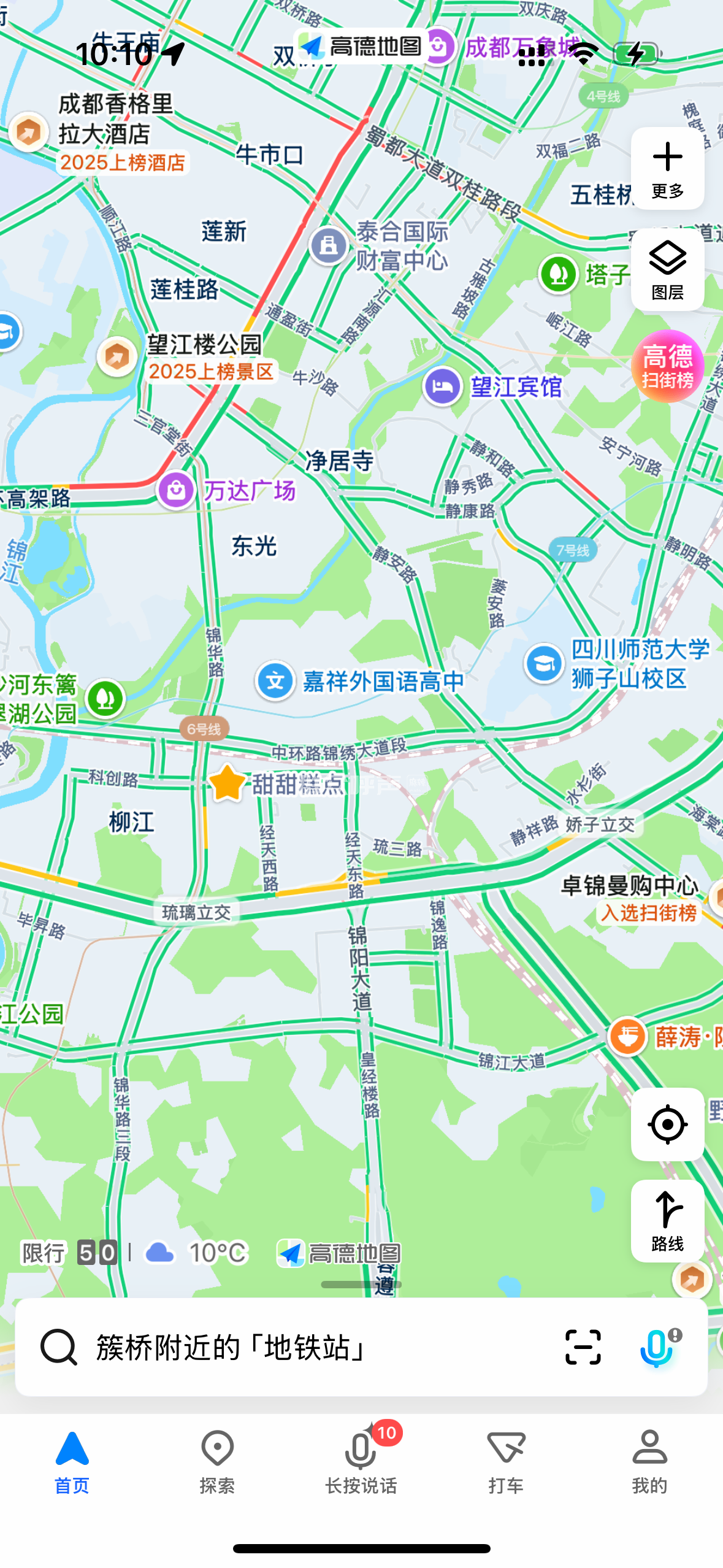Select the 首页 tab

tap(72, 1462)
